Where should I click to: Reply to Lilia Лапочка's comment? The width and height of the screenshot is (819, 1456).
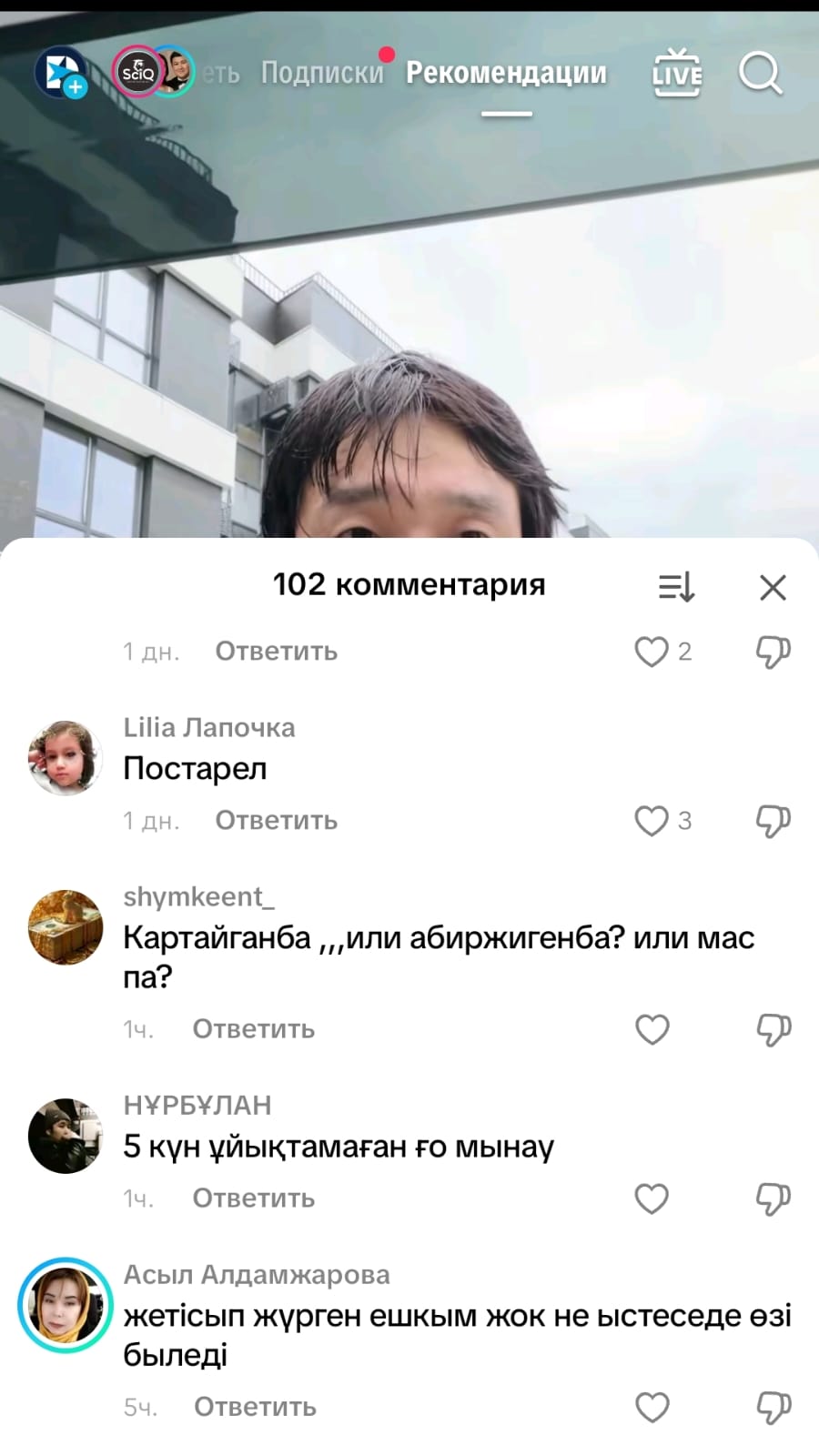click(276, 820)
